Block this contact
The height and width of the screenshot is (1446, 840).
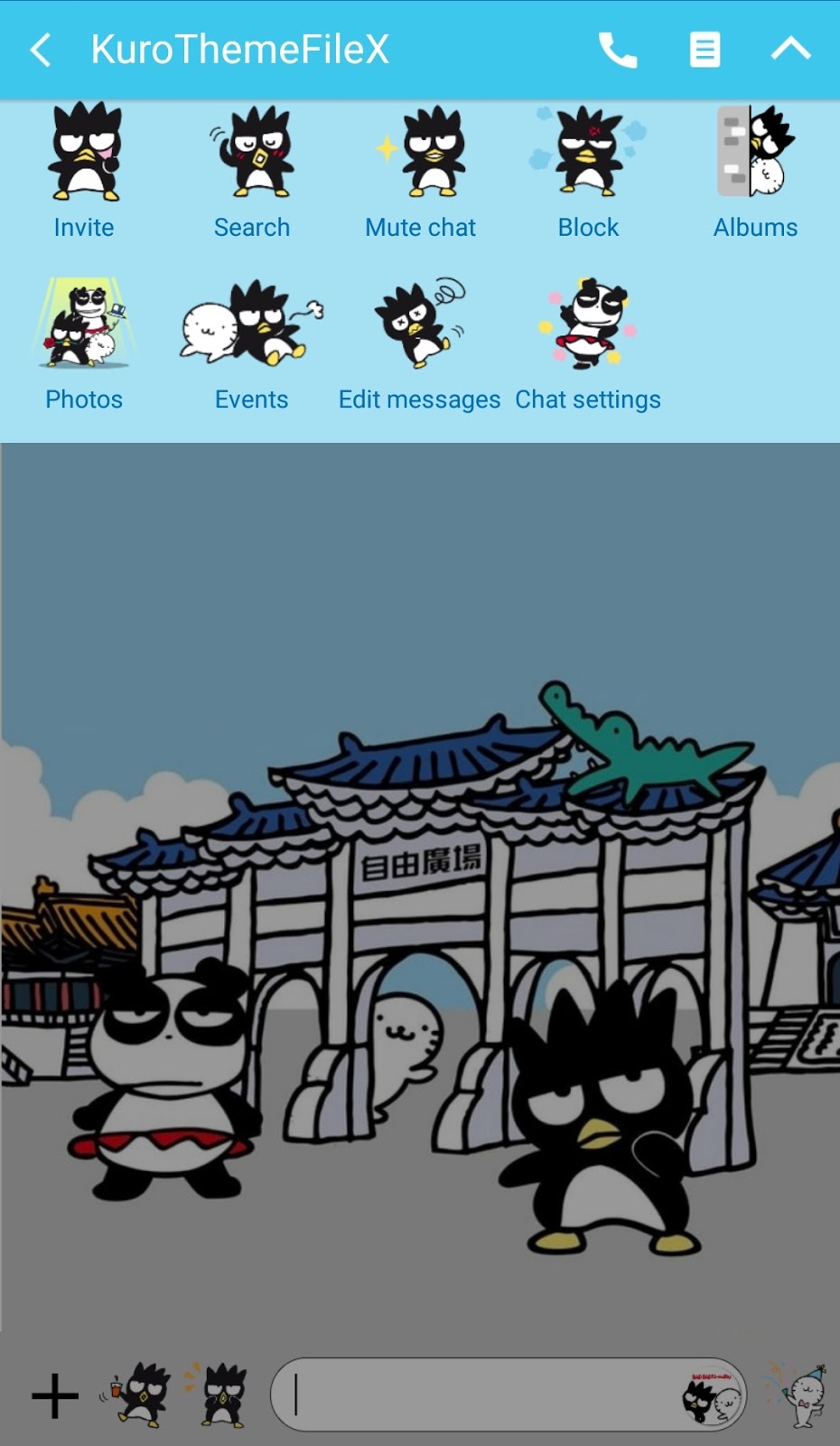click(x=588, y=172)
